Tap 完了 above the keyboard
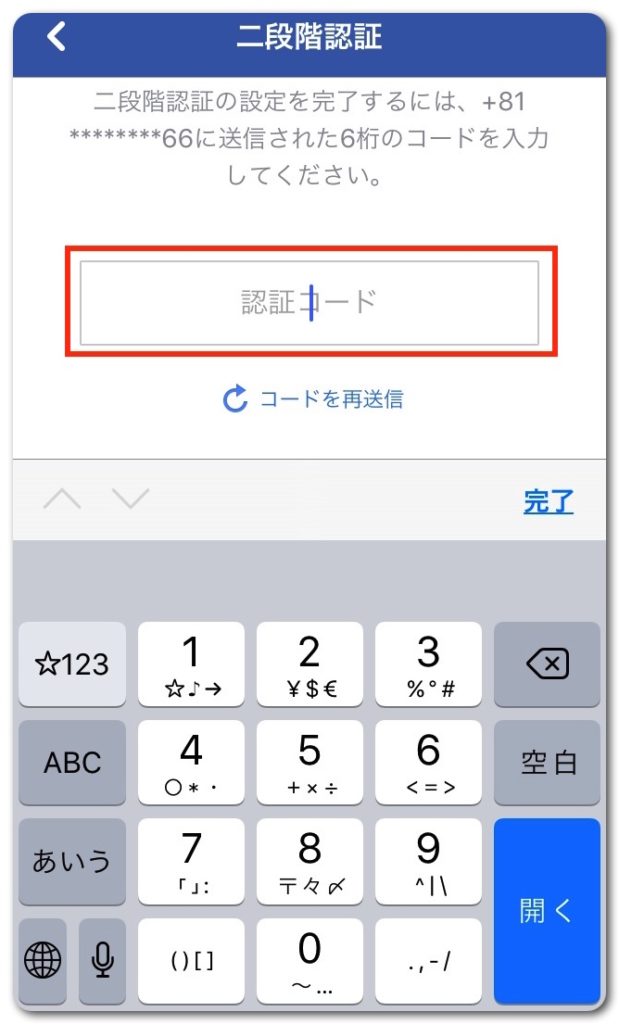This screenshot has width=619, height=1024. [x=548, y=501]
